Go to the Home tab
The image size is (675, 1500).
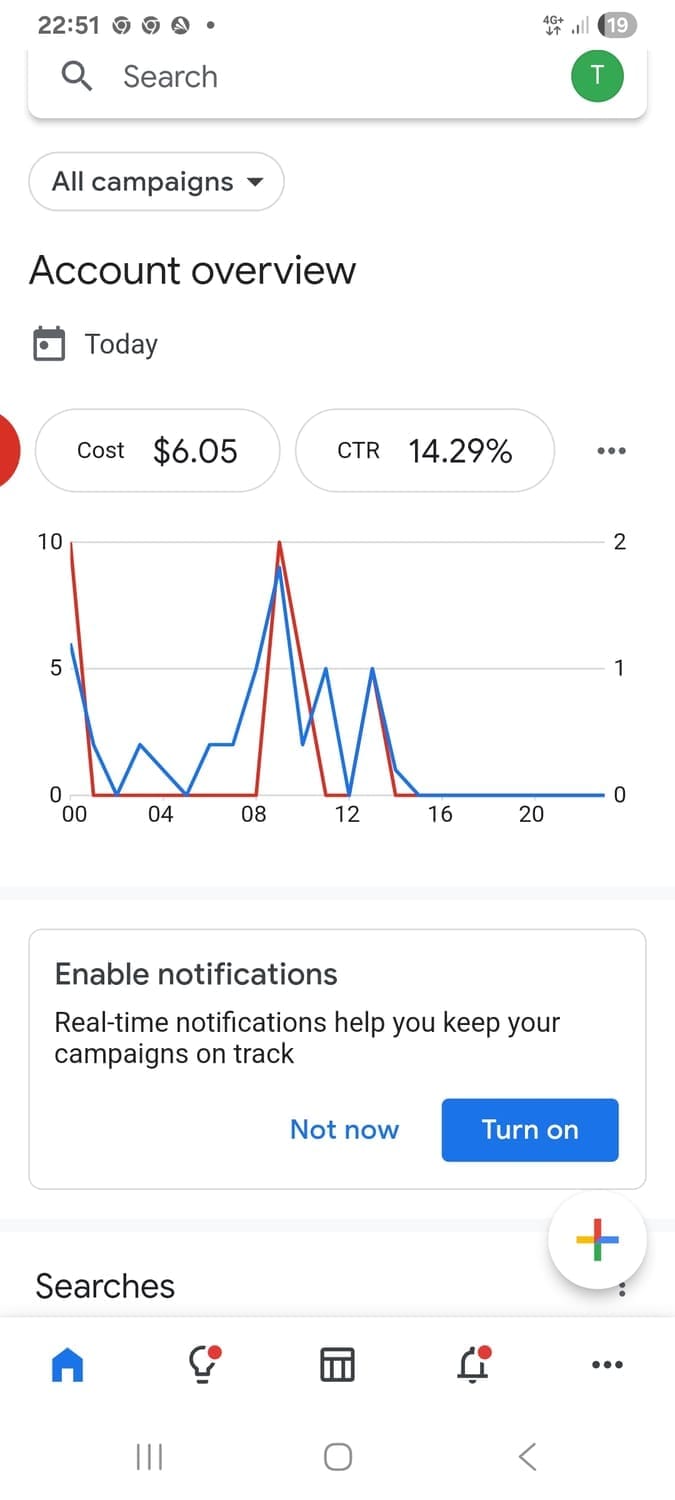coord(67,1364)
